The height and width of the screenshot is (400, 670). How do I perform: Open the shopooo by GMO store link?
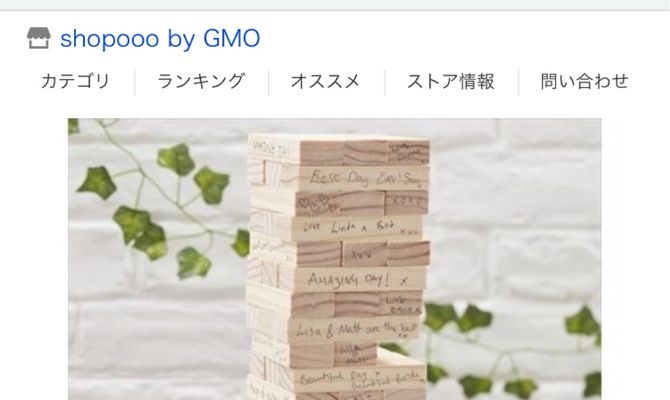159,39
